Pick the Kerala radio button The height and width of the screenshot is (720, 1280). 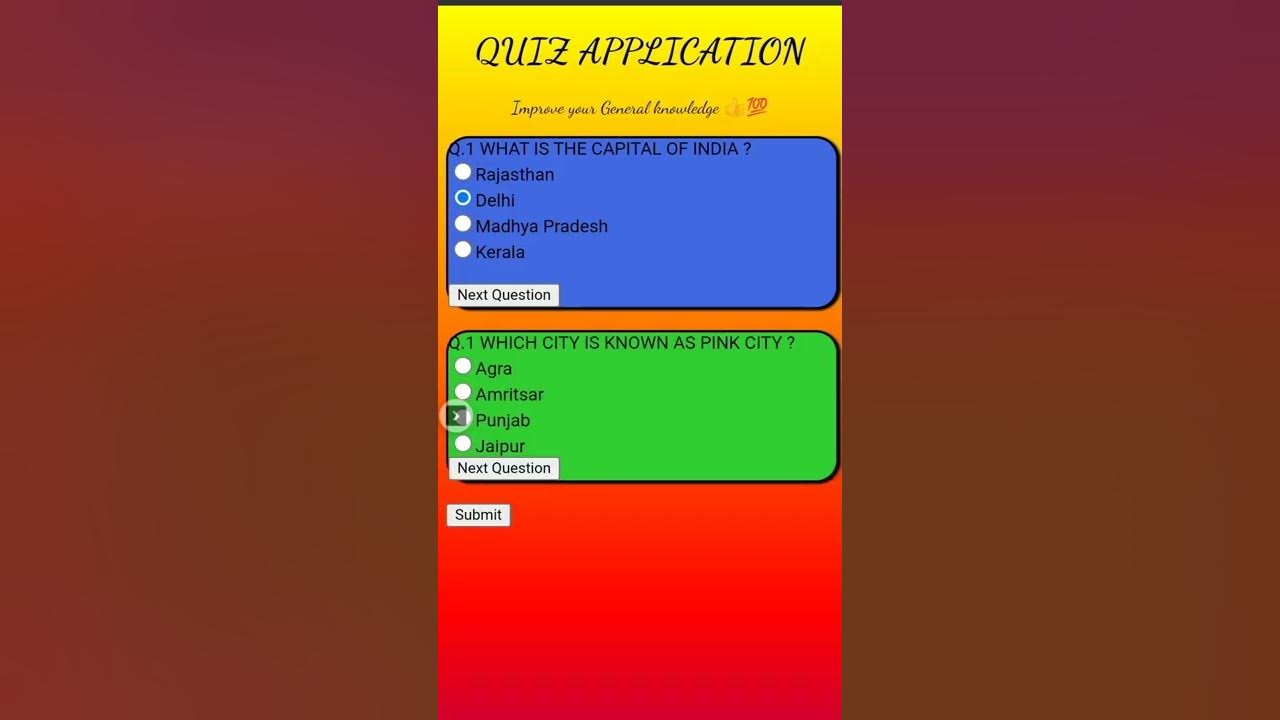(x=463, y=250)
